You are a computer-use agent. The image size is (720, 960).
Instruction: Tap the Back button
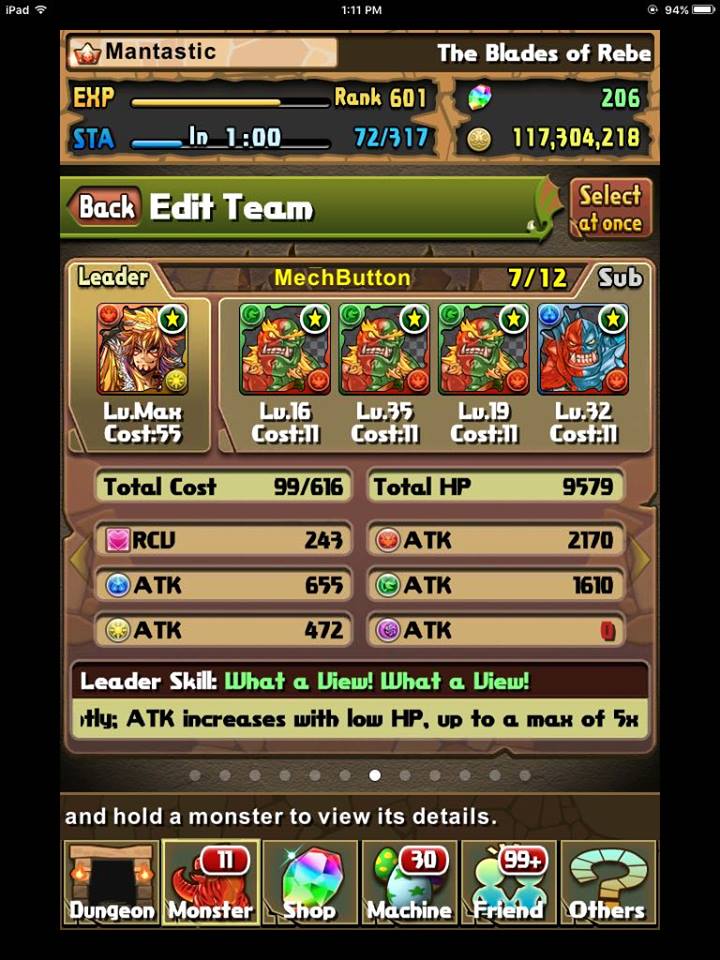(x=105, y=207)
